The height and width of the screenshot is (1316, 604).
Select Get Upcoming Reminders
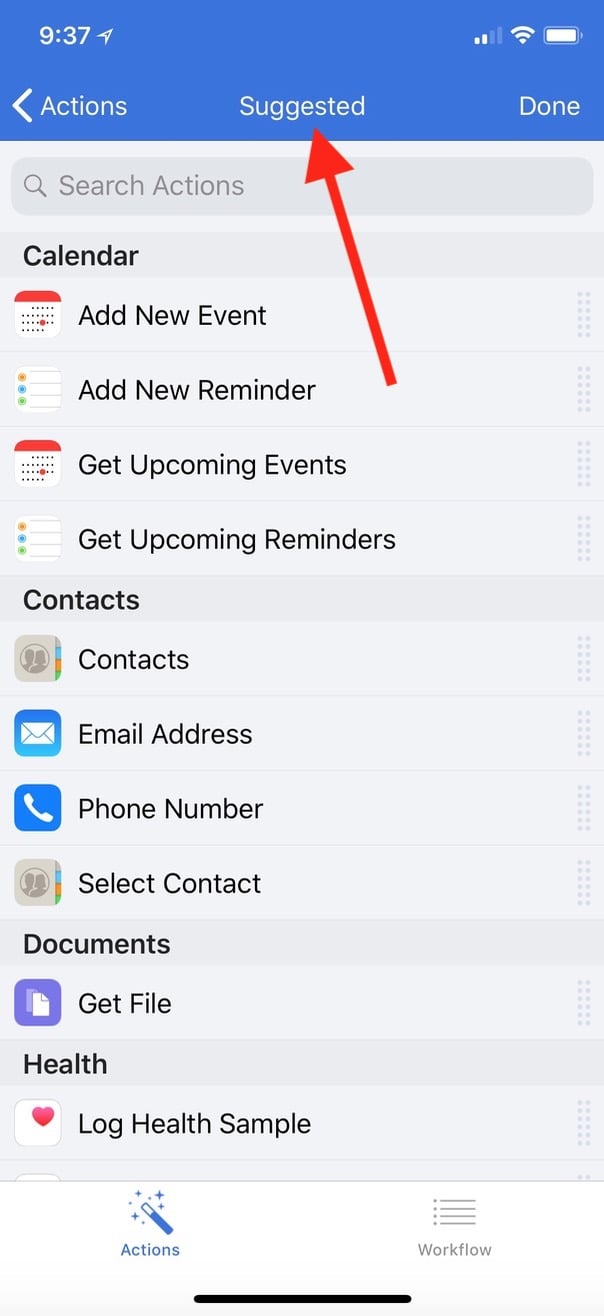pos(237,540)
